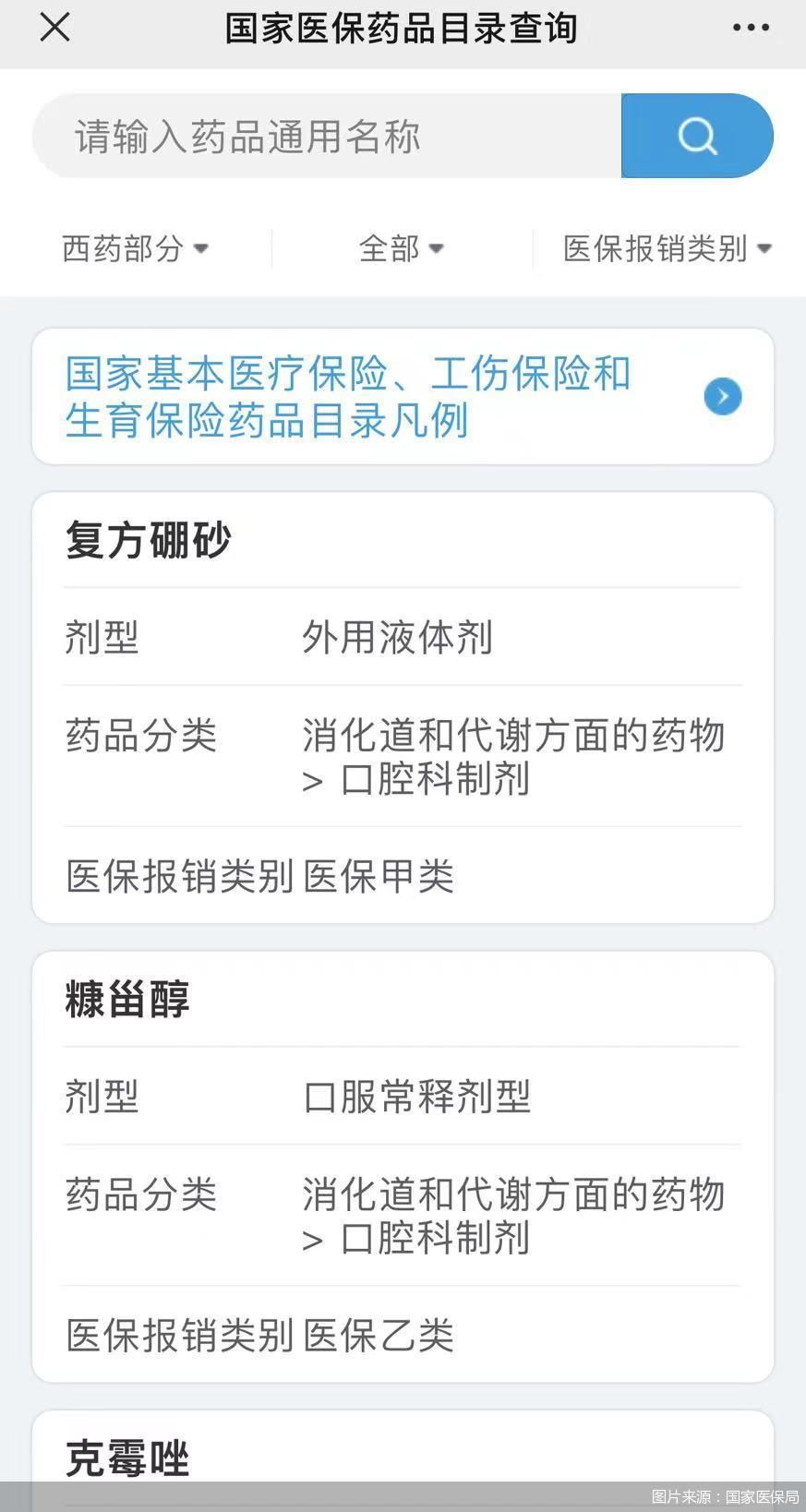The image size is (806, 1512).
Task: Open the 医保报销类别 reimbursement dropdown
Action: 667,248
